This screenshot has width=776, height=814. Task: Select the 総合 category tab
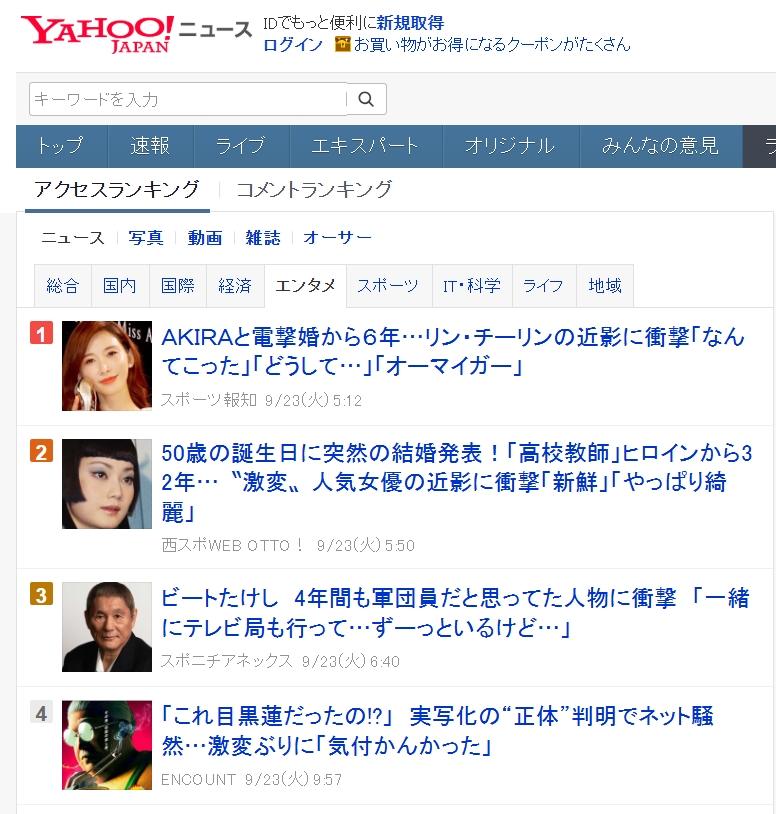pyautogui.click(x=63, y=285)
